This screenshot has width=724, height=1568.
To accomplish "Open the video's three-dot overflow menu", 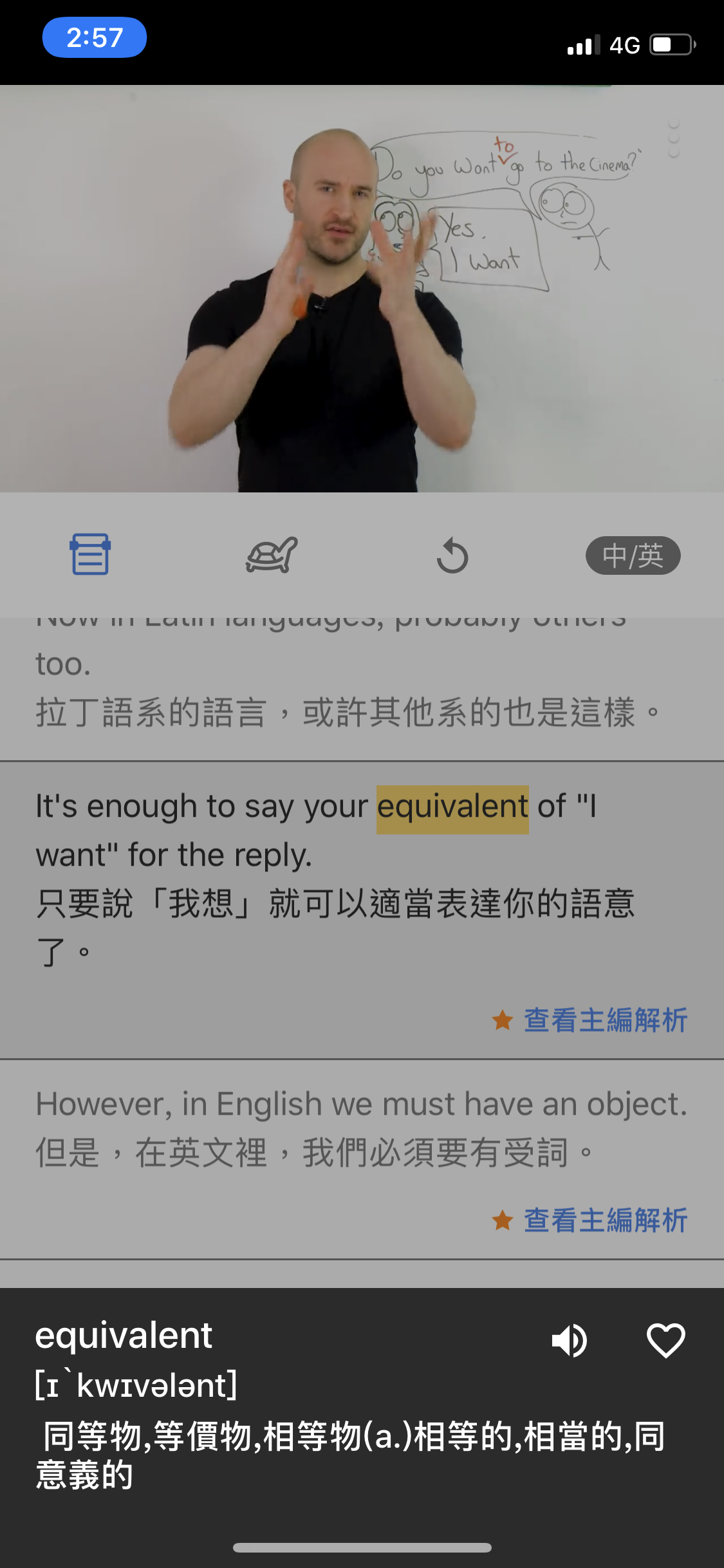I will [674, 138].
